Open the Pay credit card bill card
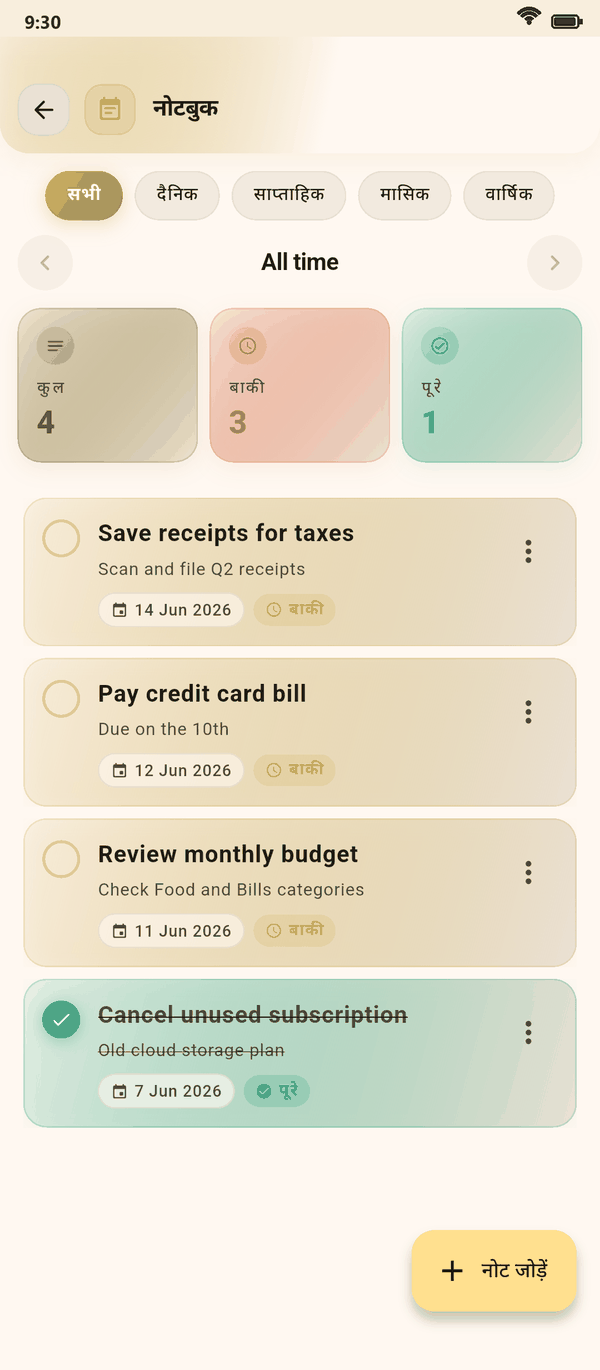This screenshot has height=1370, width=600. pyautogui.click(x=300, y=732)
